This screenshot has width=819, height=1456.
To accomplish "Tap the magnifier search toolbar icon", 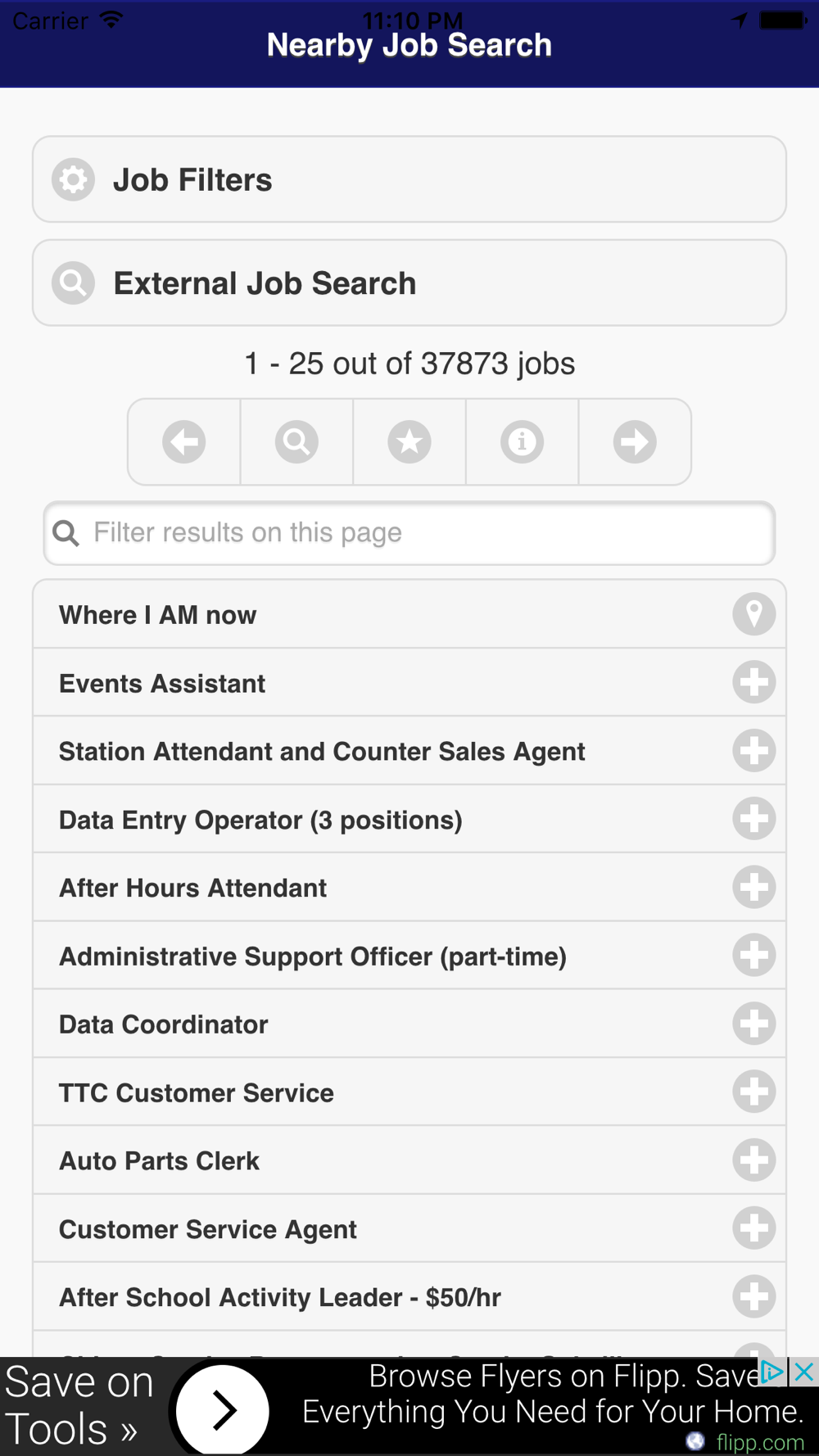I will tap(296, 442).
